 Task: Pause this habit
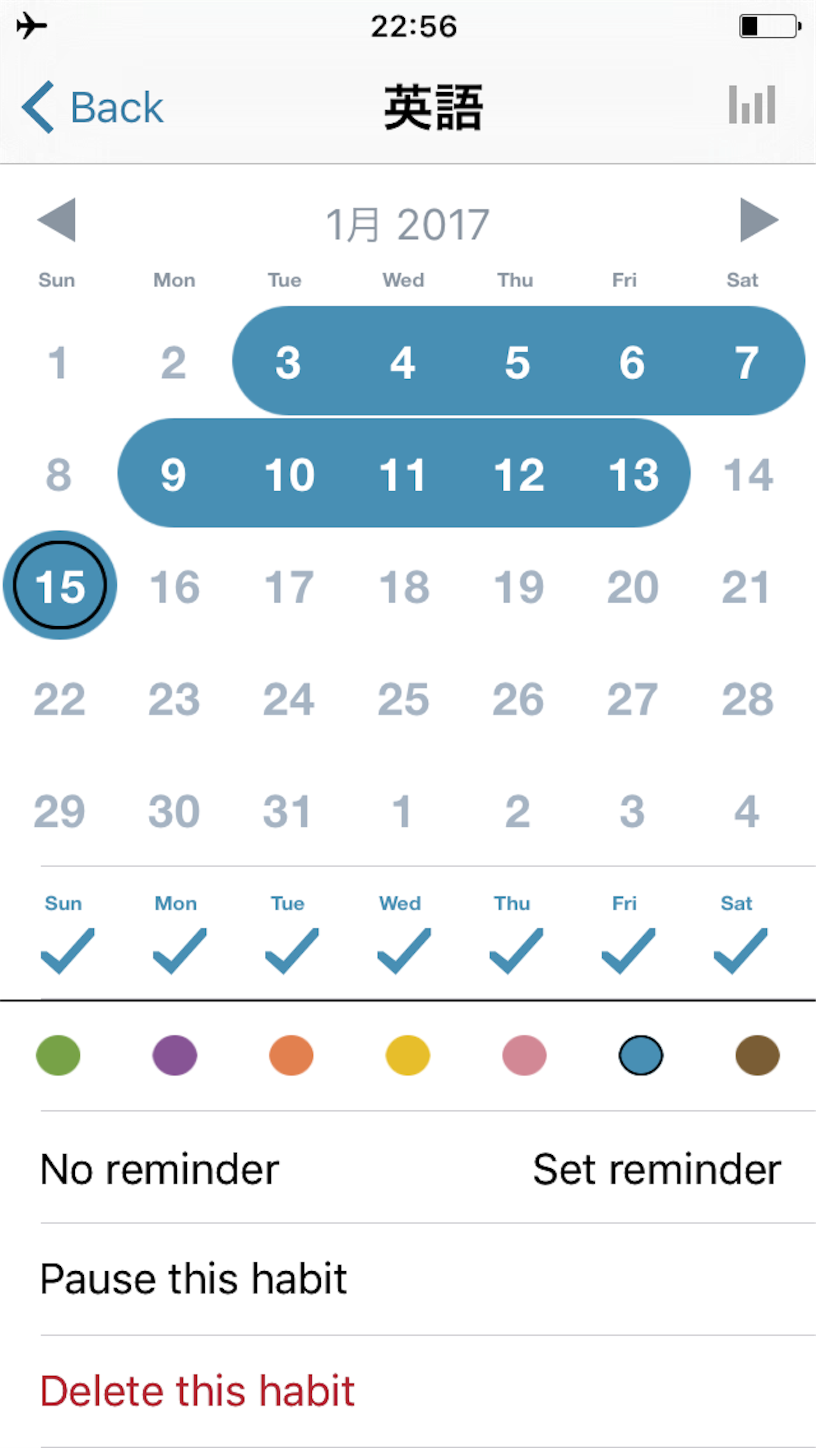pyautogui.click(x=428, y=1279)
